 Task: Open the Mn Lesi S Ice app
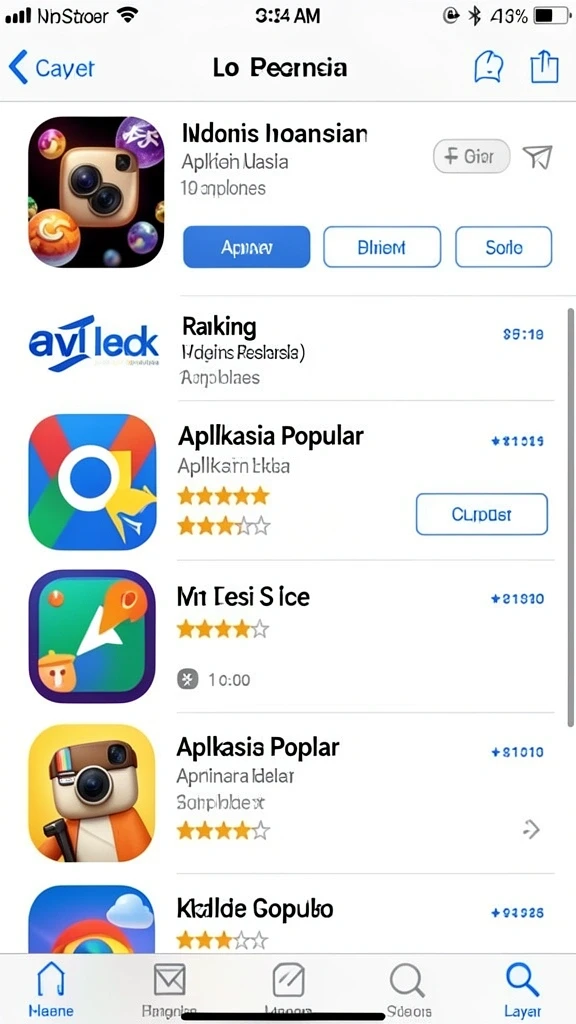[291, 637]
